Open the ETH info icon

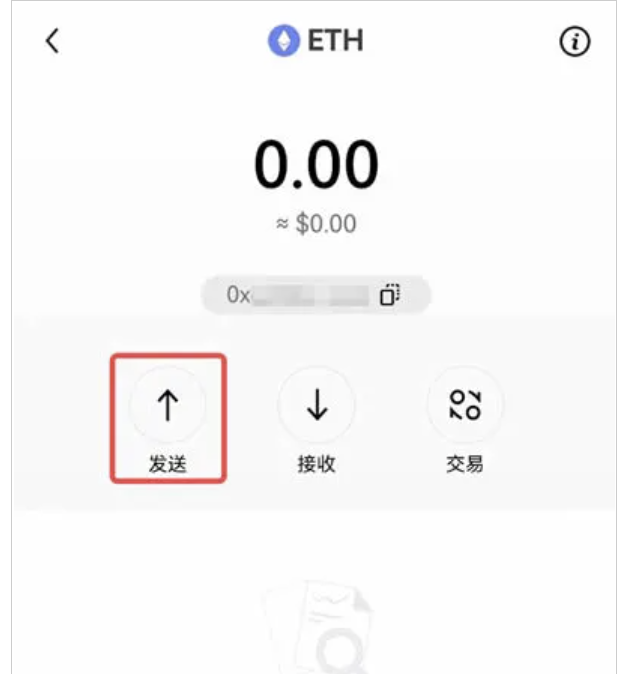574,42
